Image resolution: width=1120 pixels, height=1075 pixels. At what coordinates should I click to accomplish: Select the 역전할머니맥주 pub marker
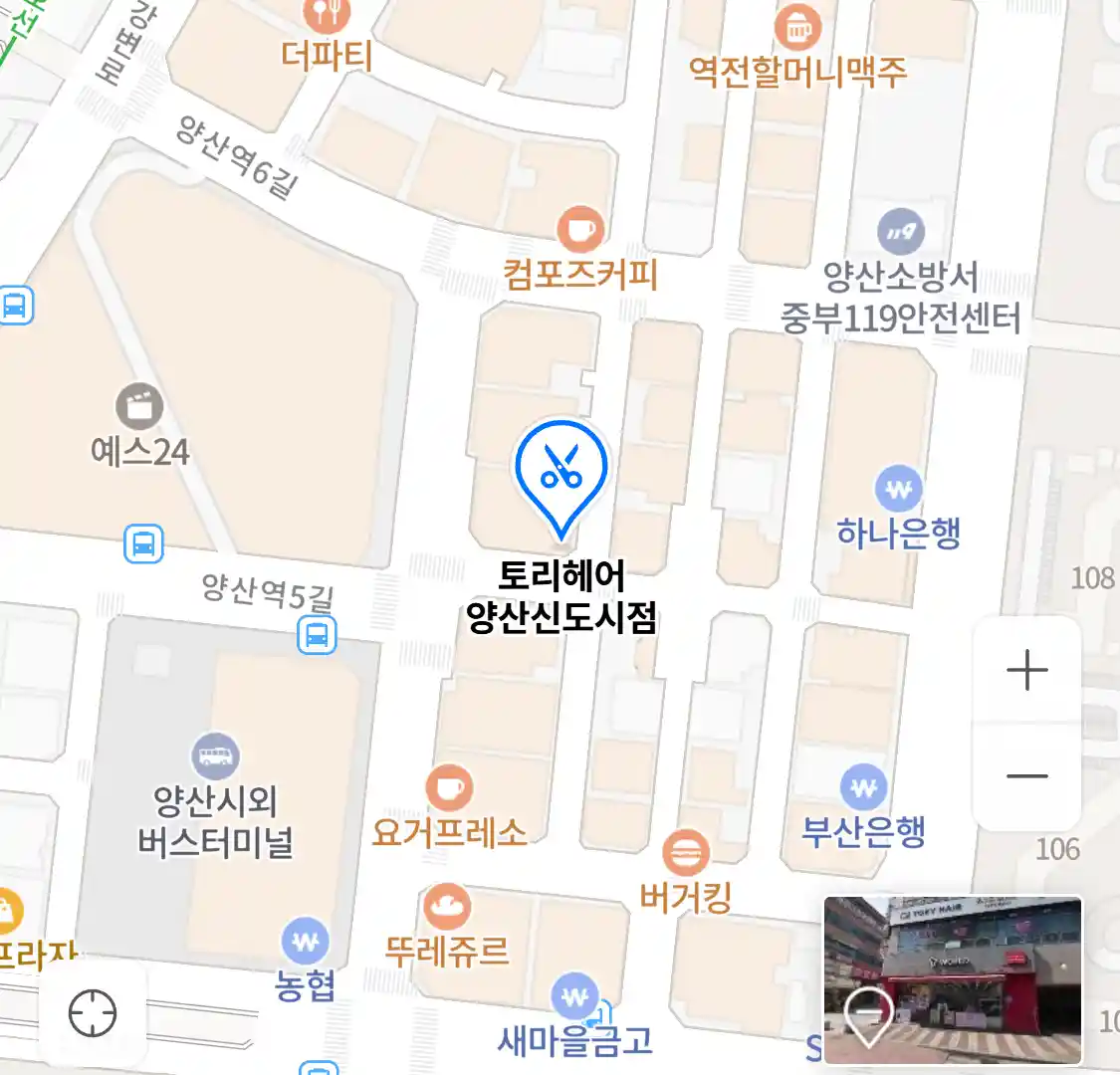[x=797, y=28]
